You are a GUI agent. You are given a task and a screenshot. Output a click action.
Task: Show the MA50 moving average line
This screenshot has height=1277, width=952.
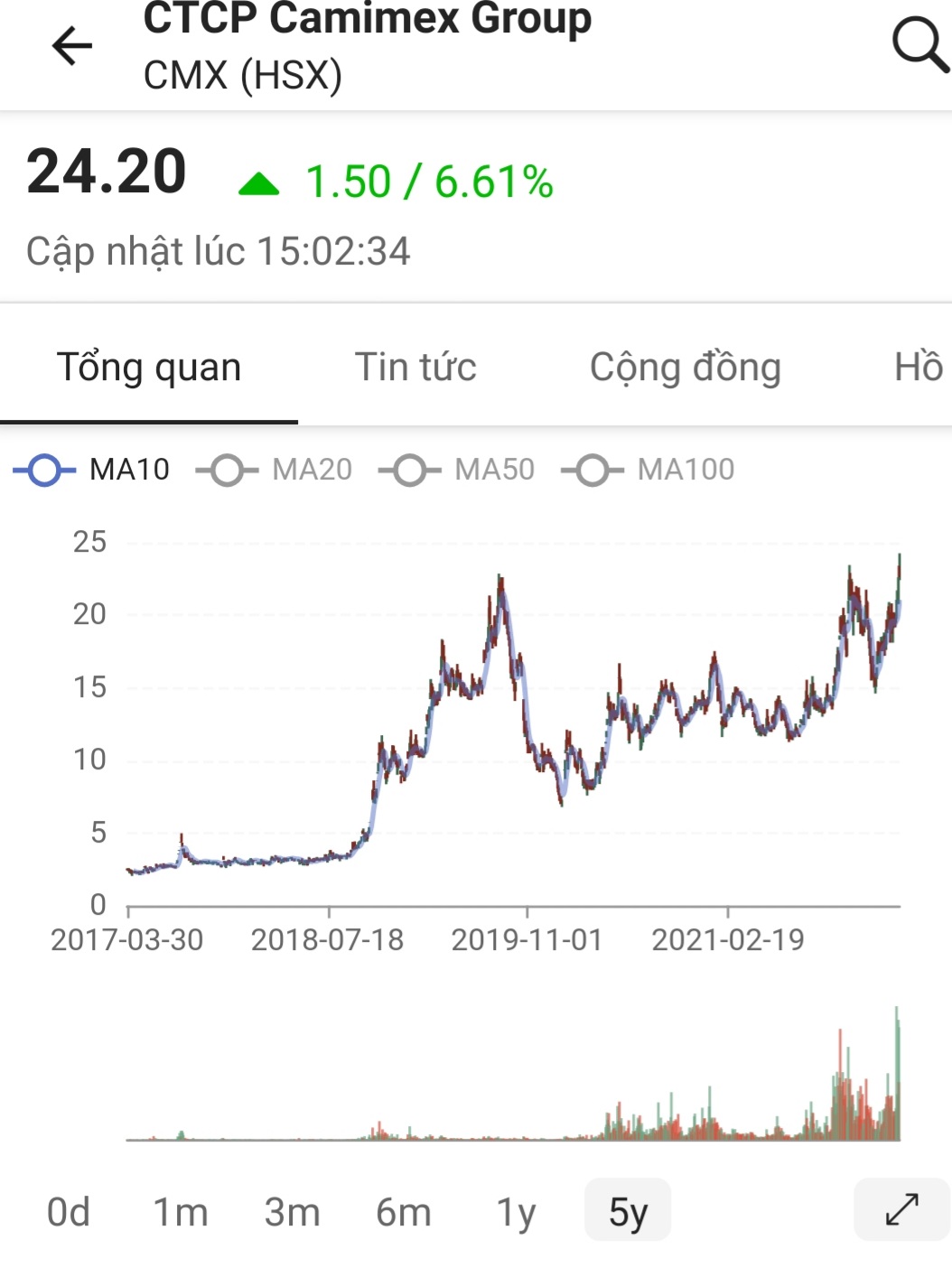[x=457, y=471]
